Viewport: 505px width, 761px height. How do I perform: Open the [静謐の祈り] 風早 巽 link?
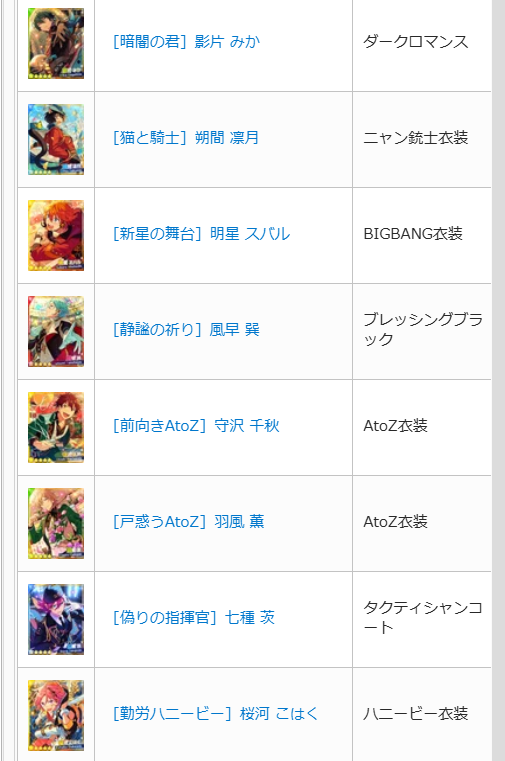(186, 330)
